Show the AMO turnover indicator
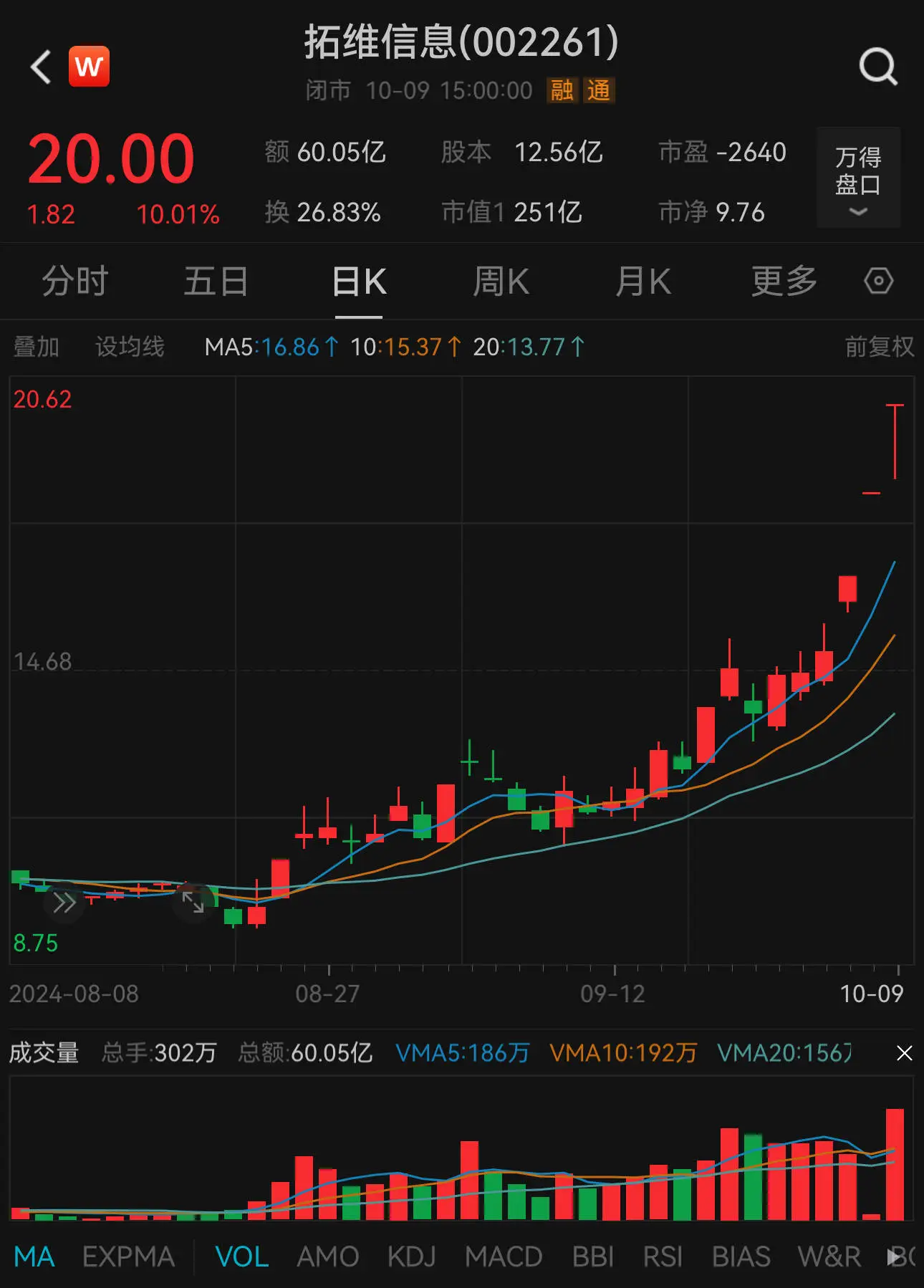The width and height of the screenshot is (924, 1288). coord(327,1256)
